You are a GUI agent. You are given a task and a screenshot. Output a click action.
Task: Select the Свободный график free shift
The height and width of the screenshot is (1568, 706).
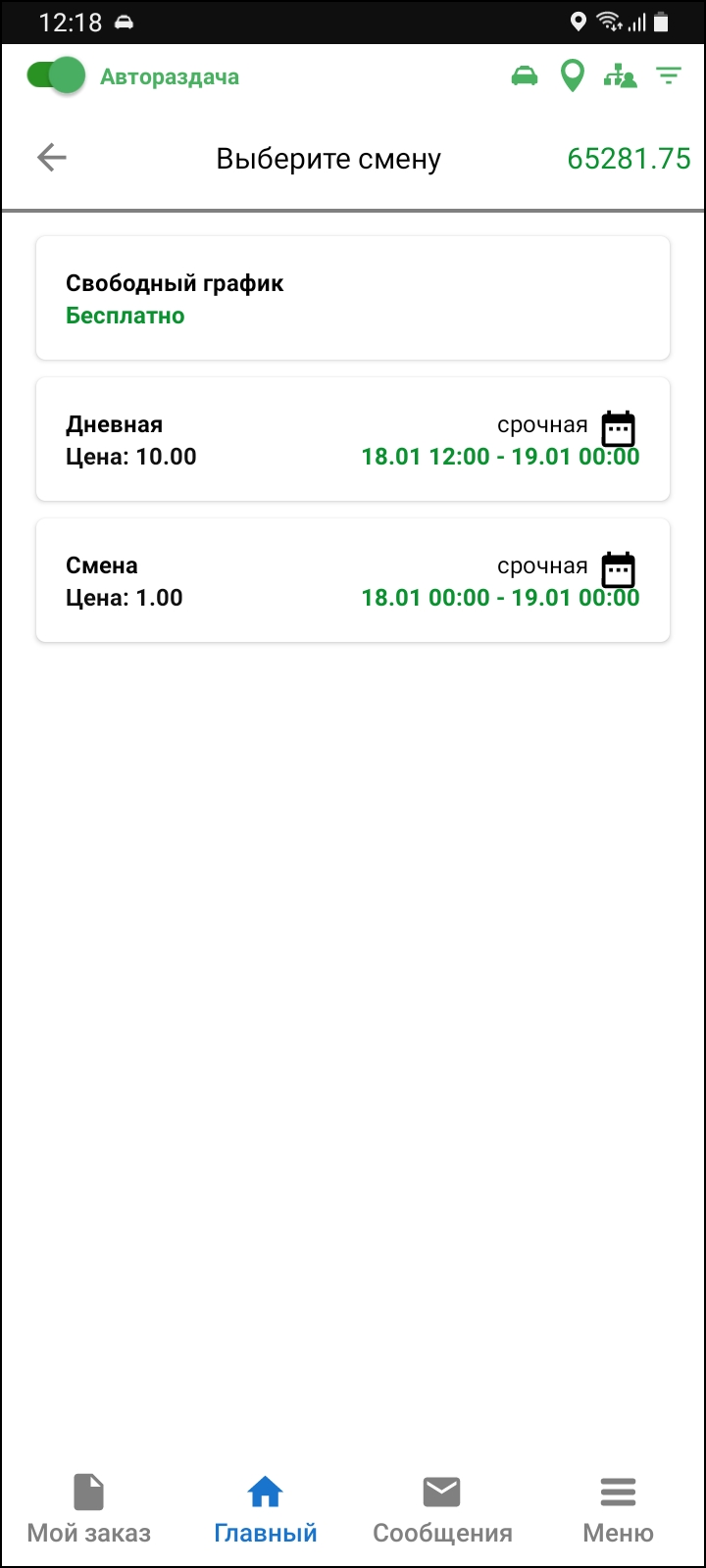pyautogui.click(x=353, y=298)
